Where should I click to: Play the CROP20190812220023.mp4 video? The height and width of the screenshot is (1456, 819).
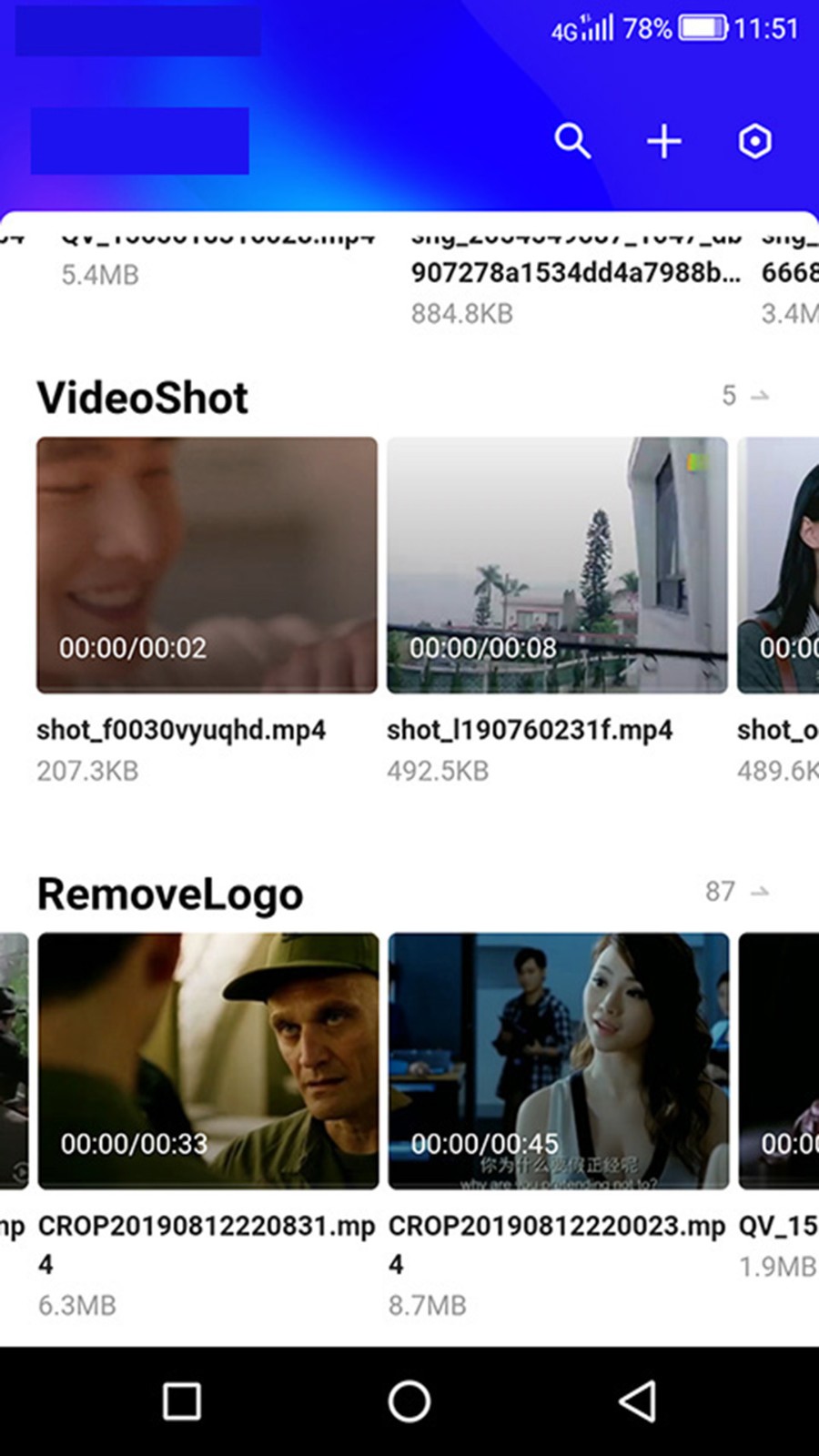559,1060
